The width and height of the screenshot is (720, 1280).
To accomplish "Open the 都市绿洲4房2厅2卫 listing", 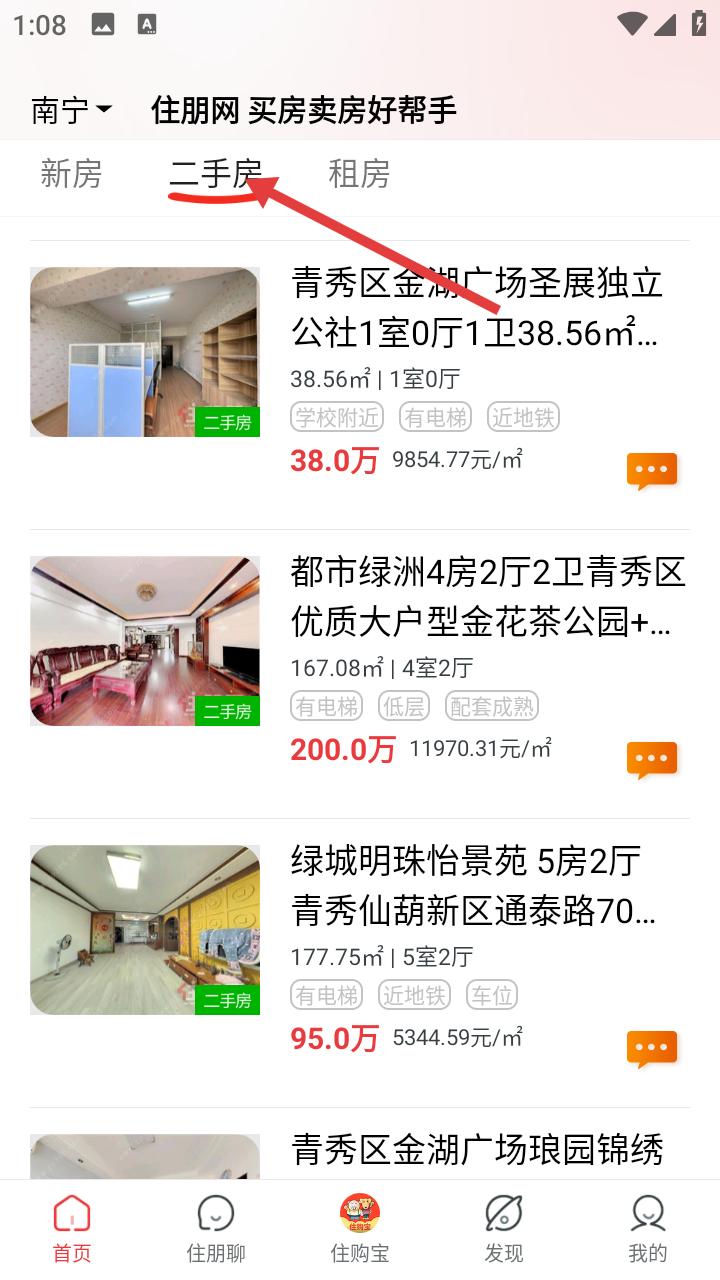I will (488, 597).
